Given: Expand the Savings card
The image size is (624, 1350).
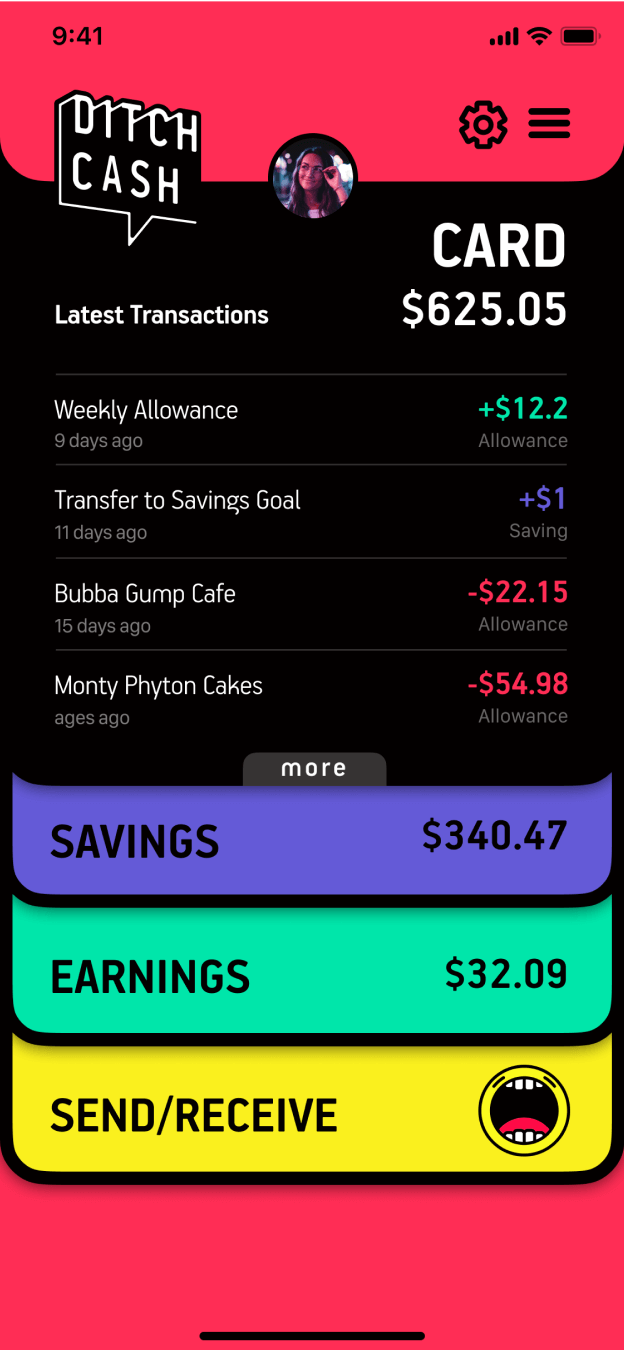Looking at the screenshot, I should (310, 840).
